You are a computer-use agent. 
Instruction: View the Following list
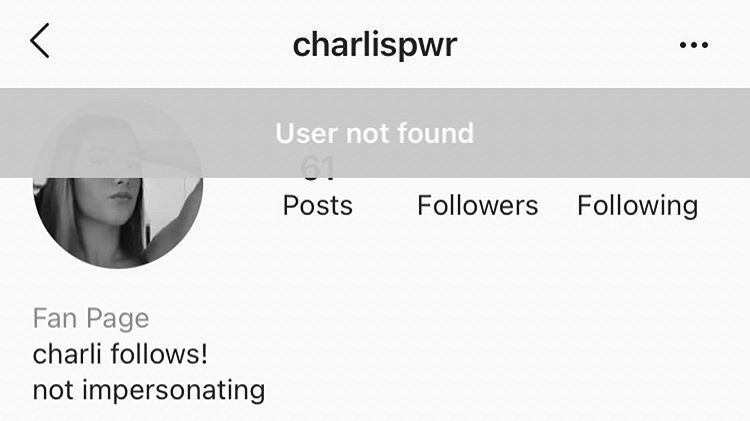tap(637, 205)
